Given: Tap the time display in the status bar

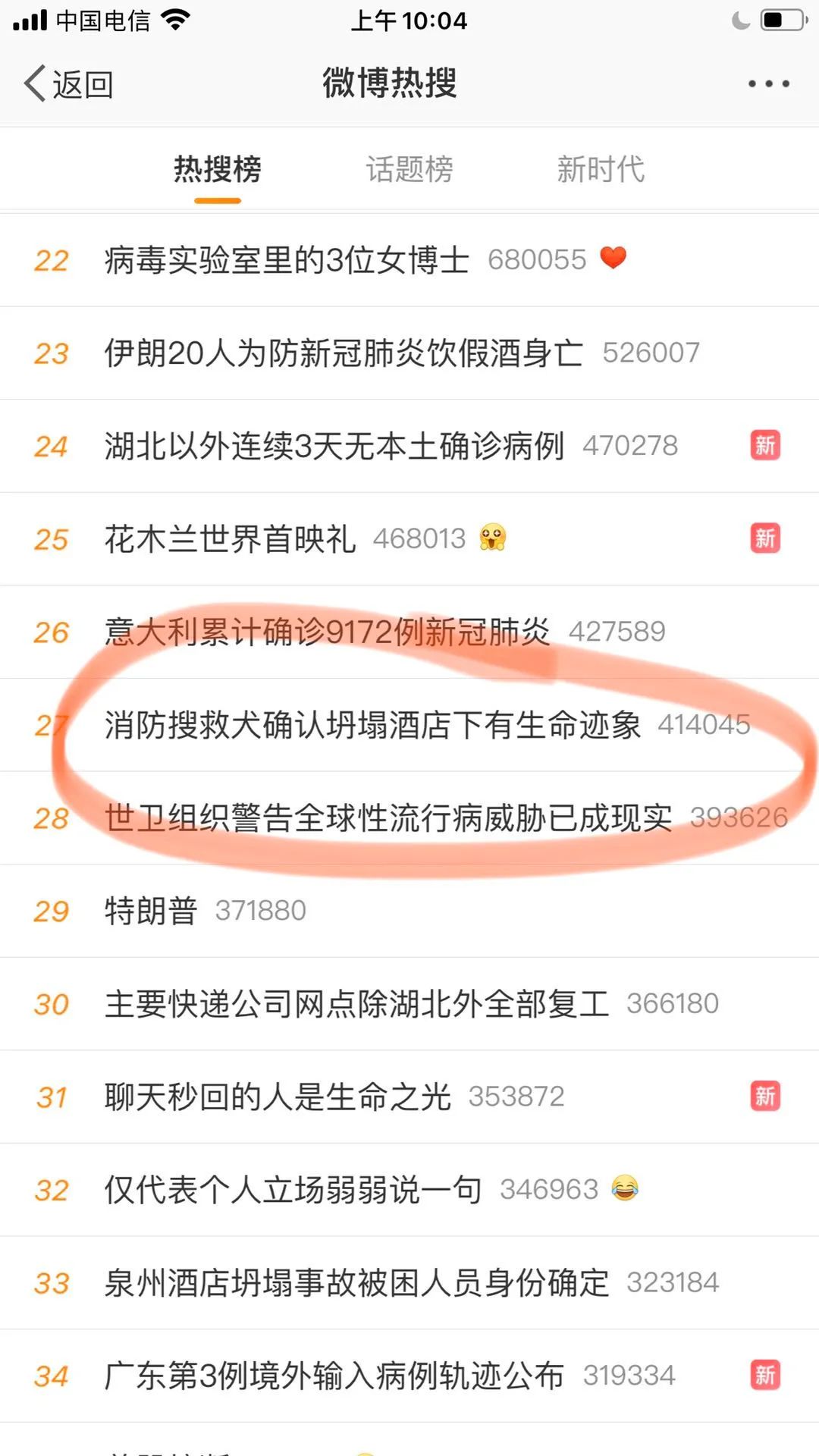Looking at the screenshot, I should [x=409, y=20].
